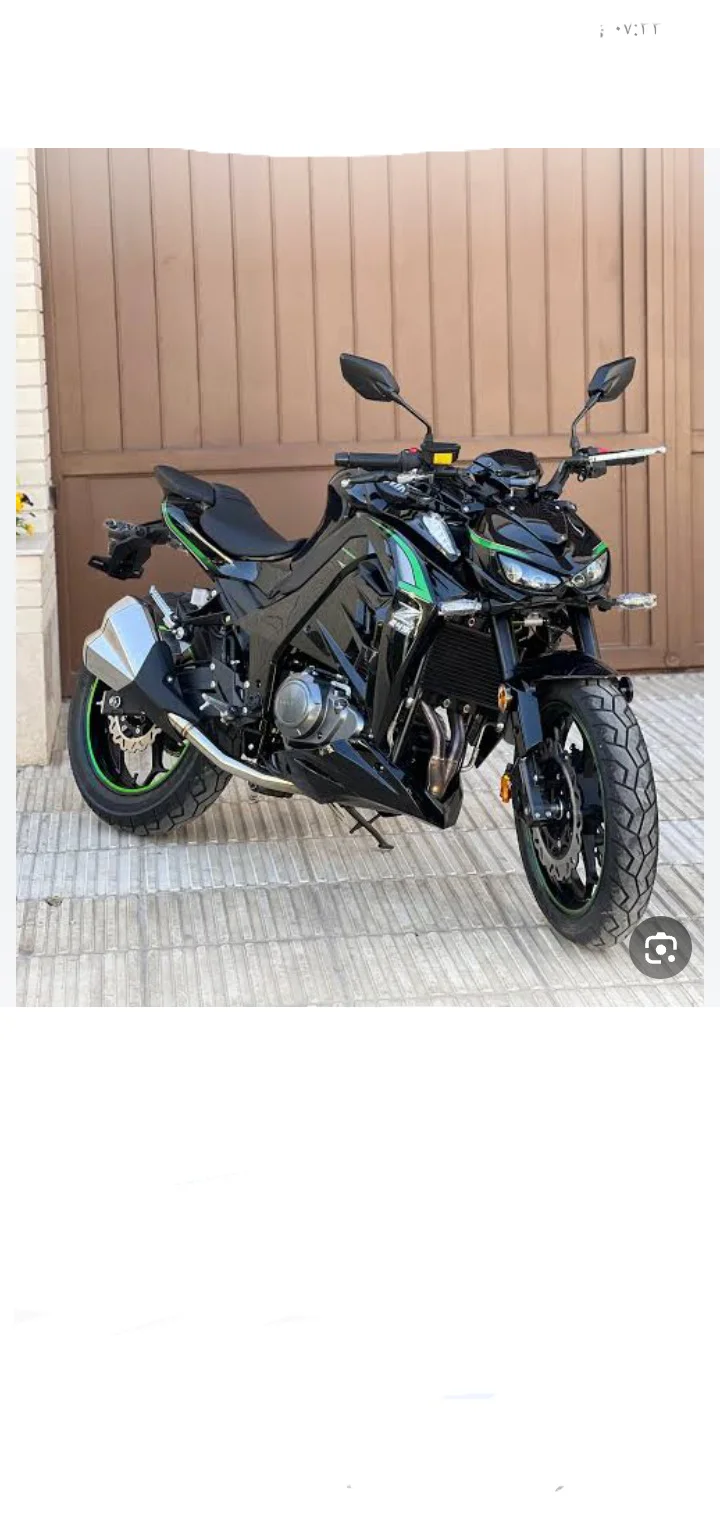The width and height of the screenshot is (720, 1520).
Task: Search this motorcycle image with Lens
Action: click(x=660, y=947)
